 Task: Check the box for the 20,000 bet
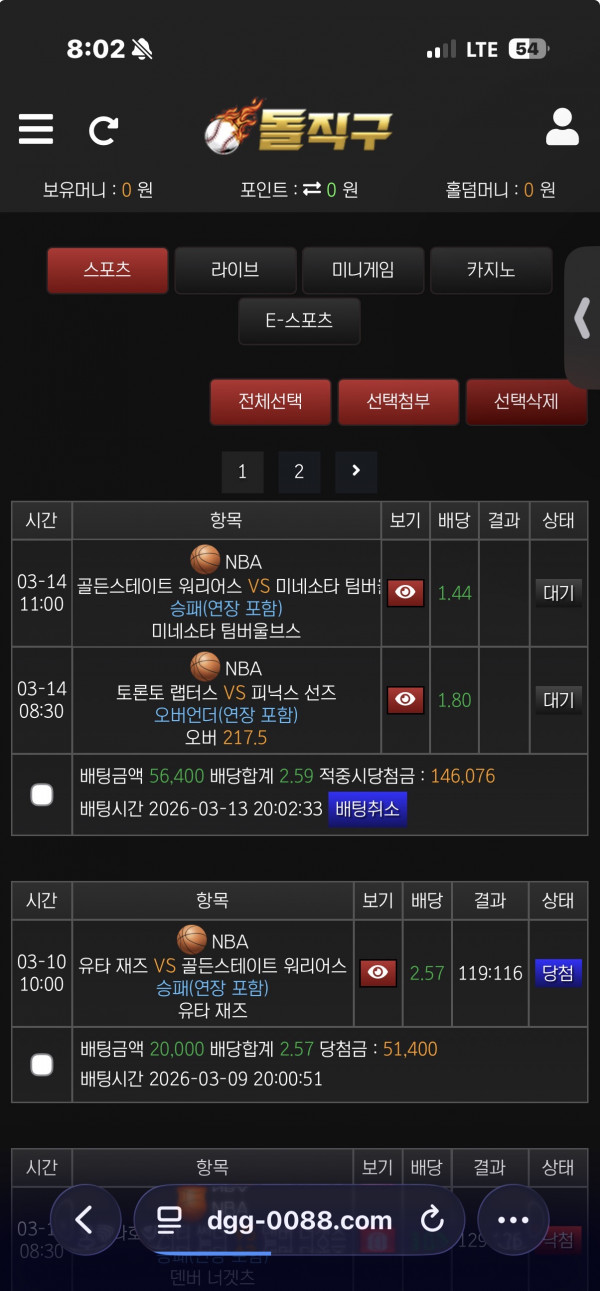[42, 1065]
